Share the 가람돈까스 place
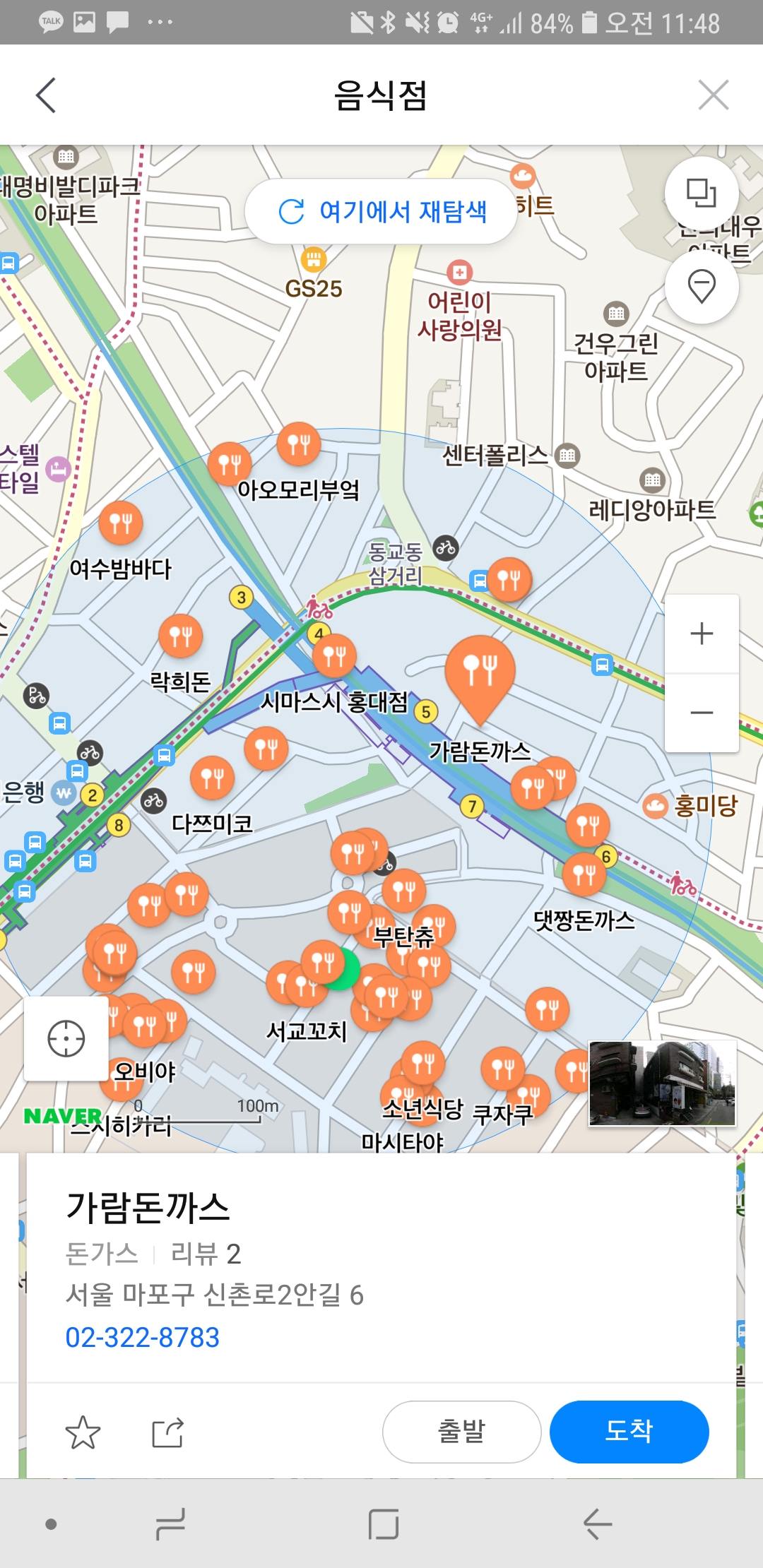763x1568 pixels. 168,1432
